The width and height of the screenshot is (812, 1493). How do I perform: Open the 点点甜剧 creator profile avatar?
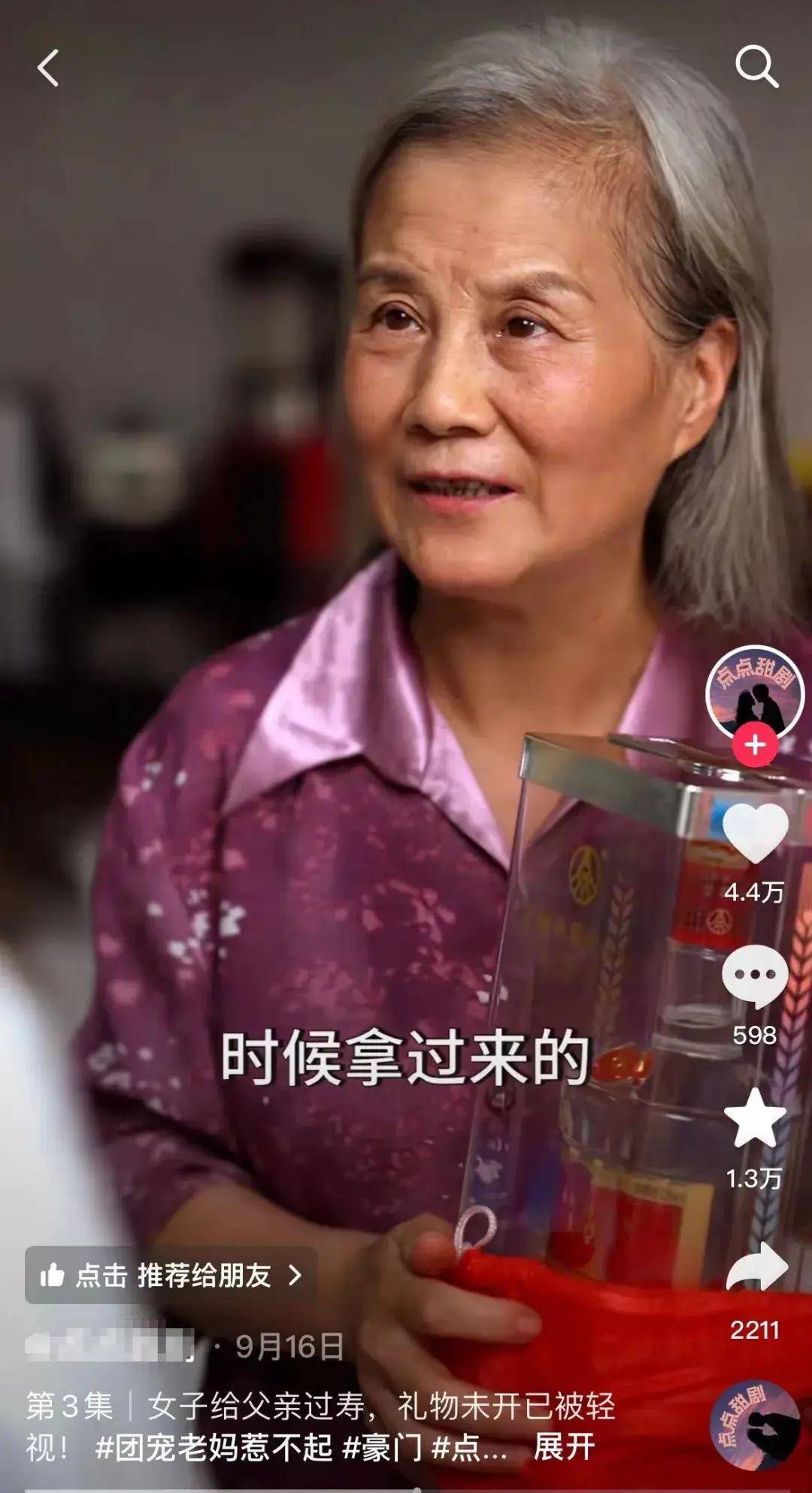tap(755, 692)
